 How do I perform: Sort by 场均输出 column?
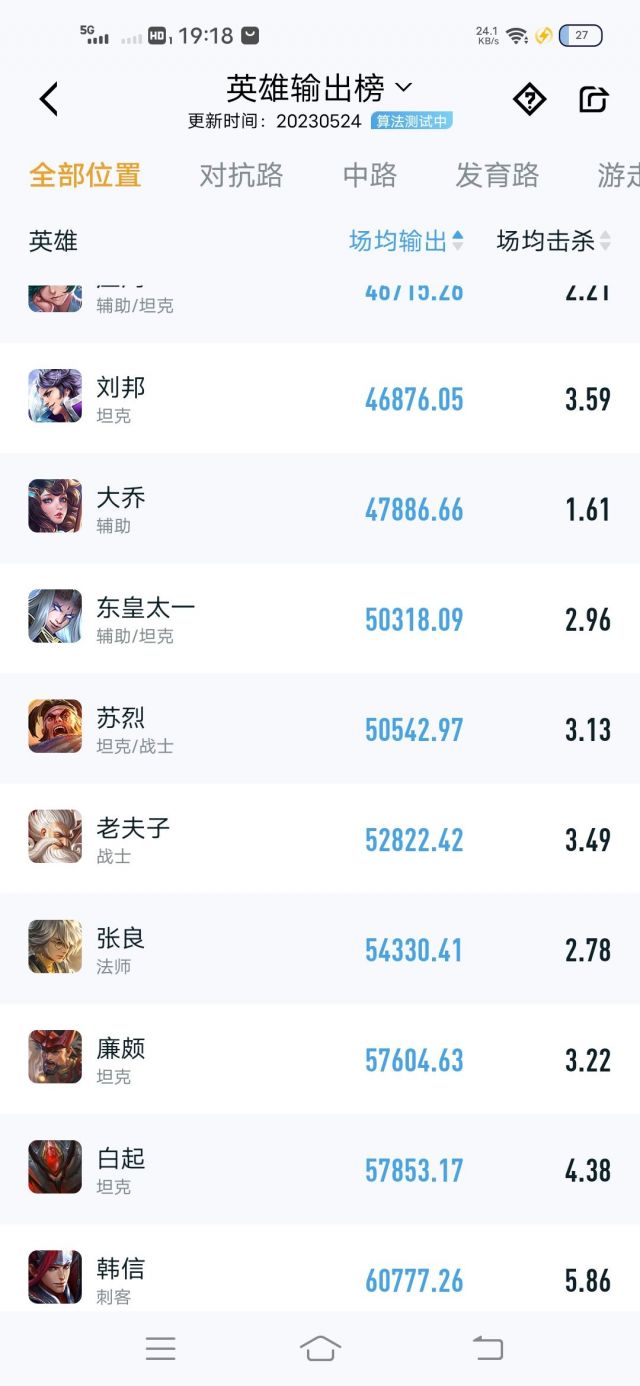tap(406, 241)
